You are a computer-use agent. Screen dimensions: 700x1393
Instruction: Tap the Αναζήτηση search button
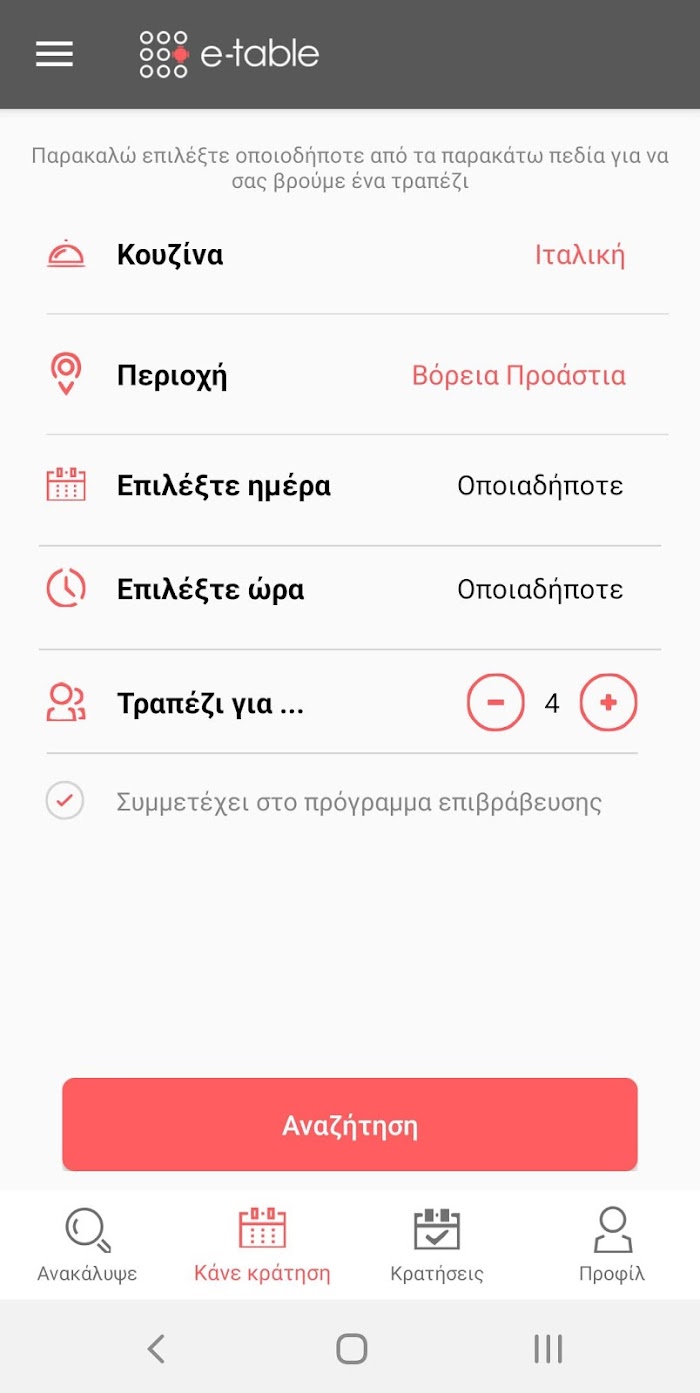click(350, 1125)
